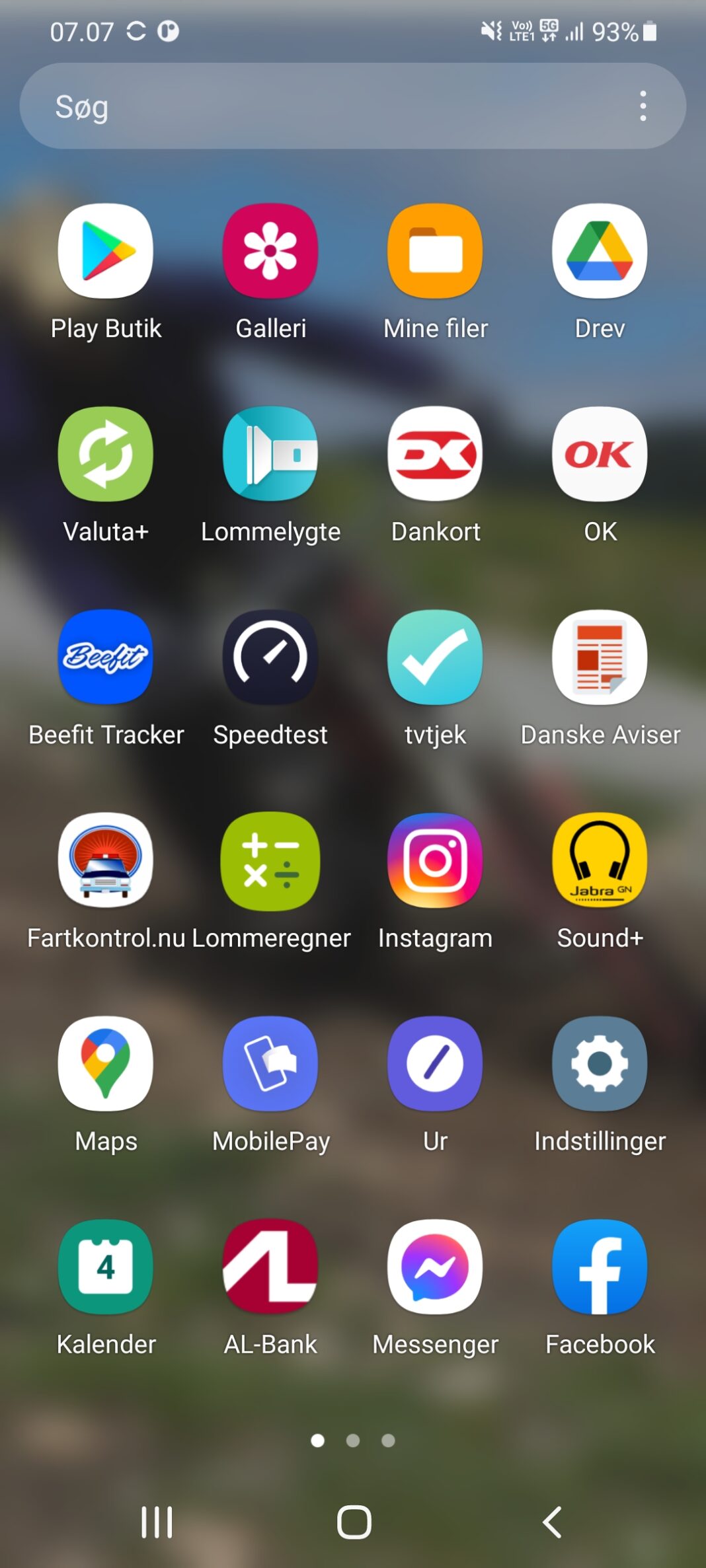Open Mine filer file manager

[x=435, y=251]
